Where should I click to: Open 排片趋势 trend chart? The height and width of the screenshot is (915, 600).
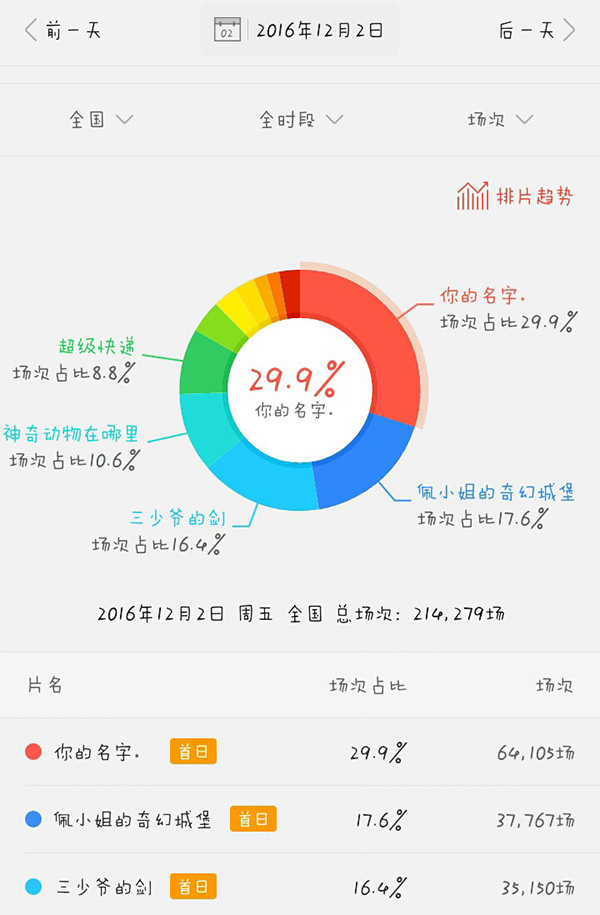515,196
